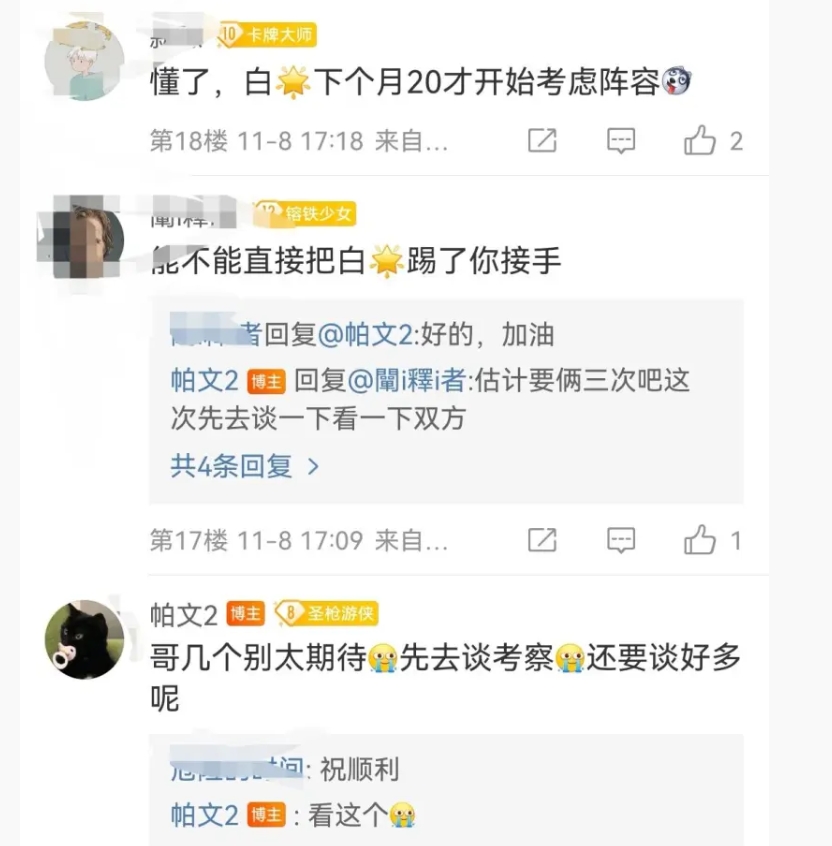The height and width of the screenshot is (846, 832).
Task: Reply to the 18th floor comment
Action: pyautogui.click(x=621, y=141)
